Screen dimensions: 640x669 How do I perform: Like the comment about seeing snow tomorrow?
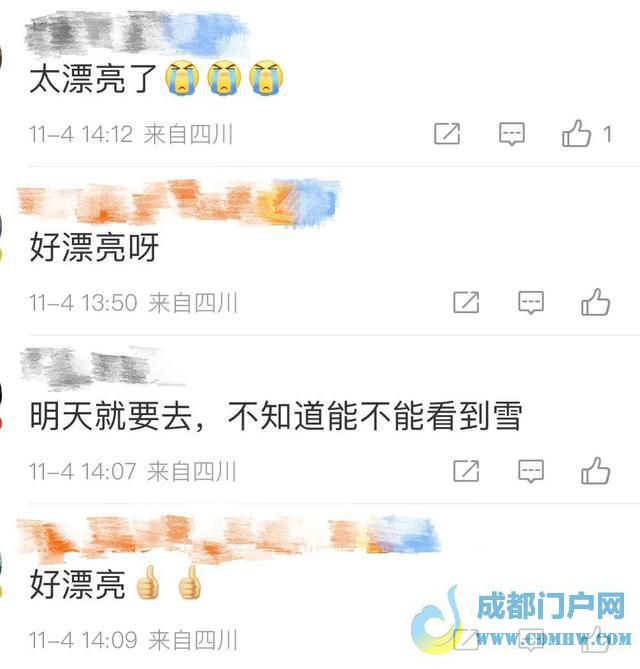pyautogui.click(x=596, y=469)
